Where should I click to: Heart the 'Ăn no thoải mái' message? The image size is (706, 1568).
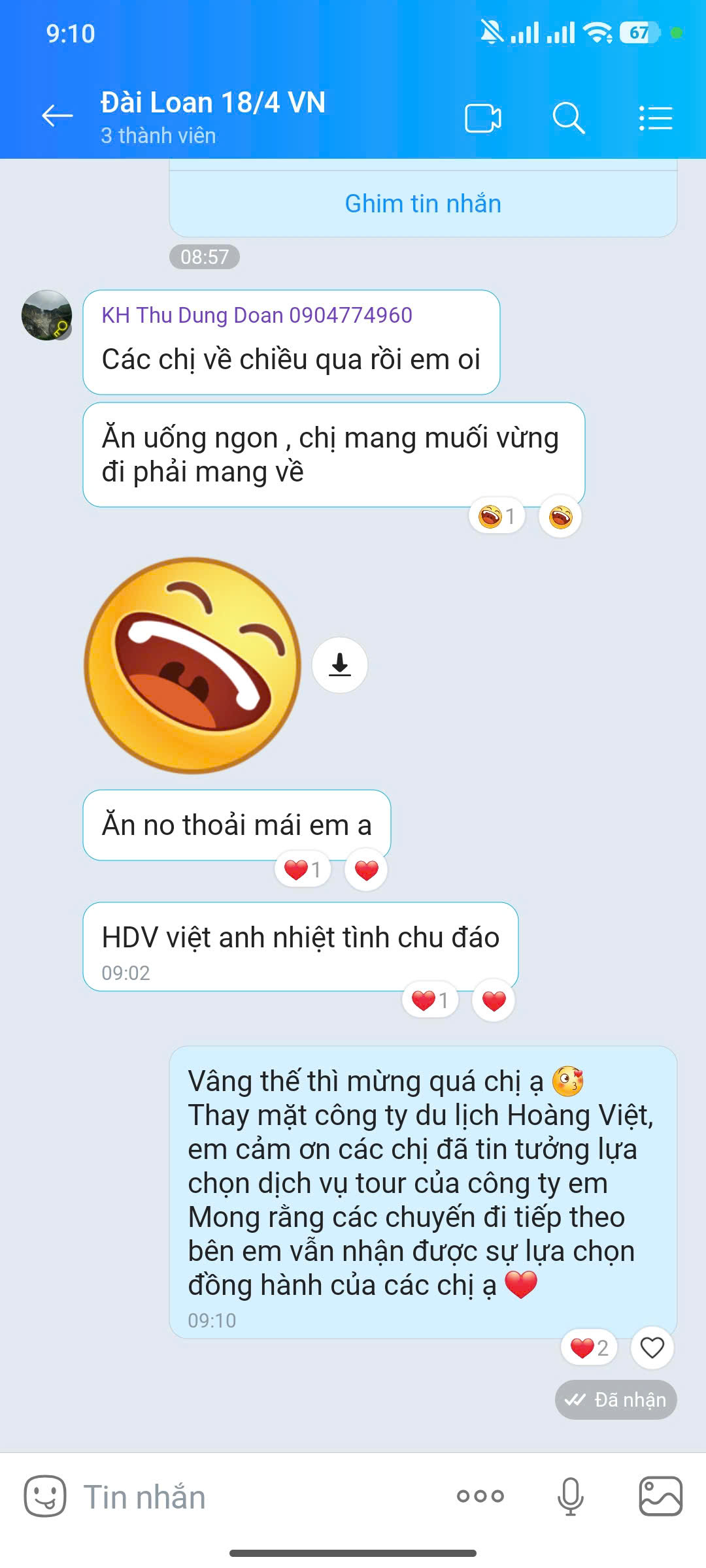coord(366,870)
